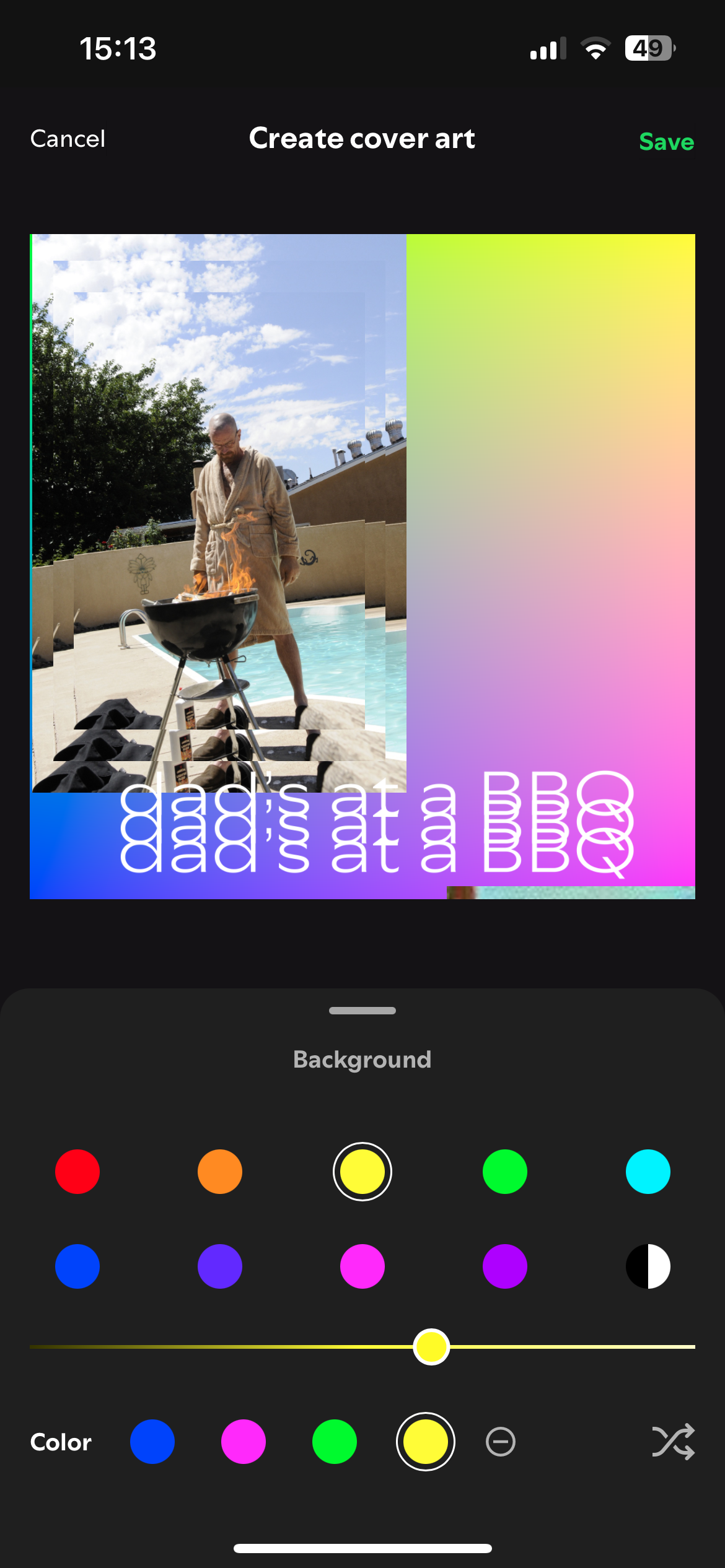Image resolution: width=725 pixels, height=1568 pixels.
Task: Cancel cover art creation
Action: (68, 139)
